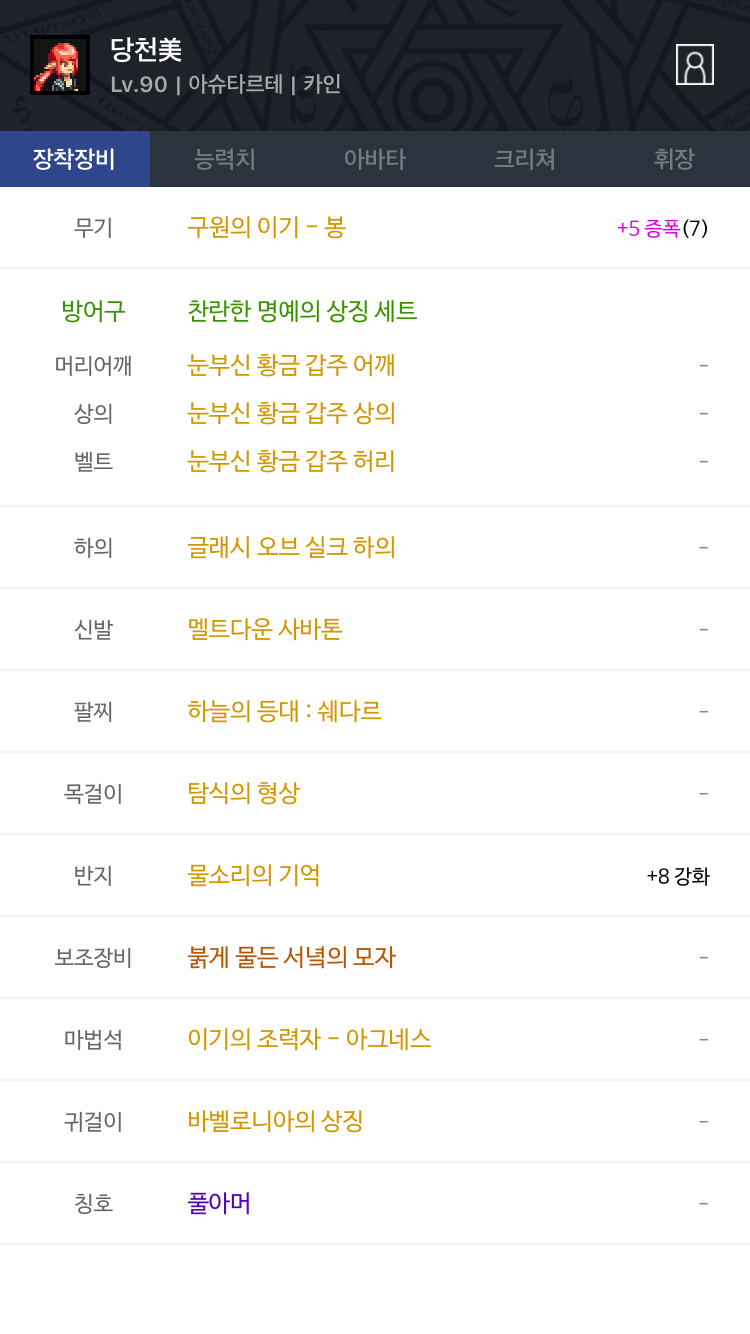Switch to the 능력치 tab

(x=225, y=159)
